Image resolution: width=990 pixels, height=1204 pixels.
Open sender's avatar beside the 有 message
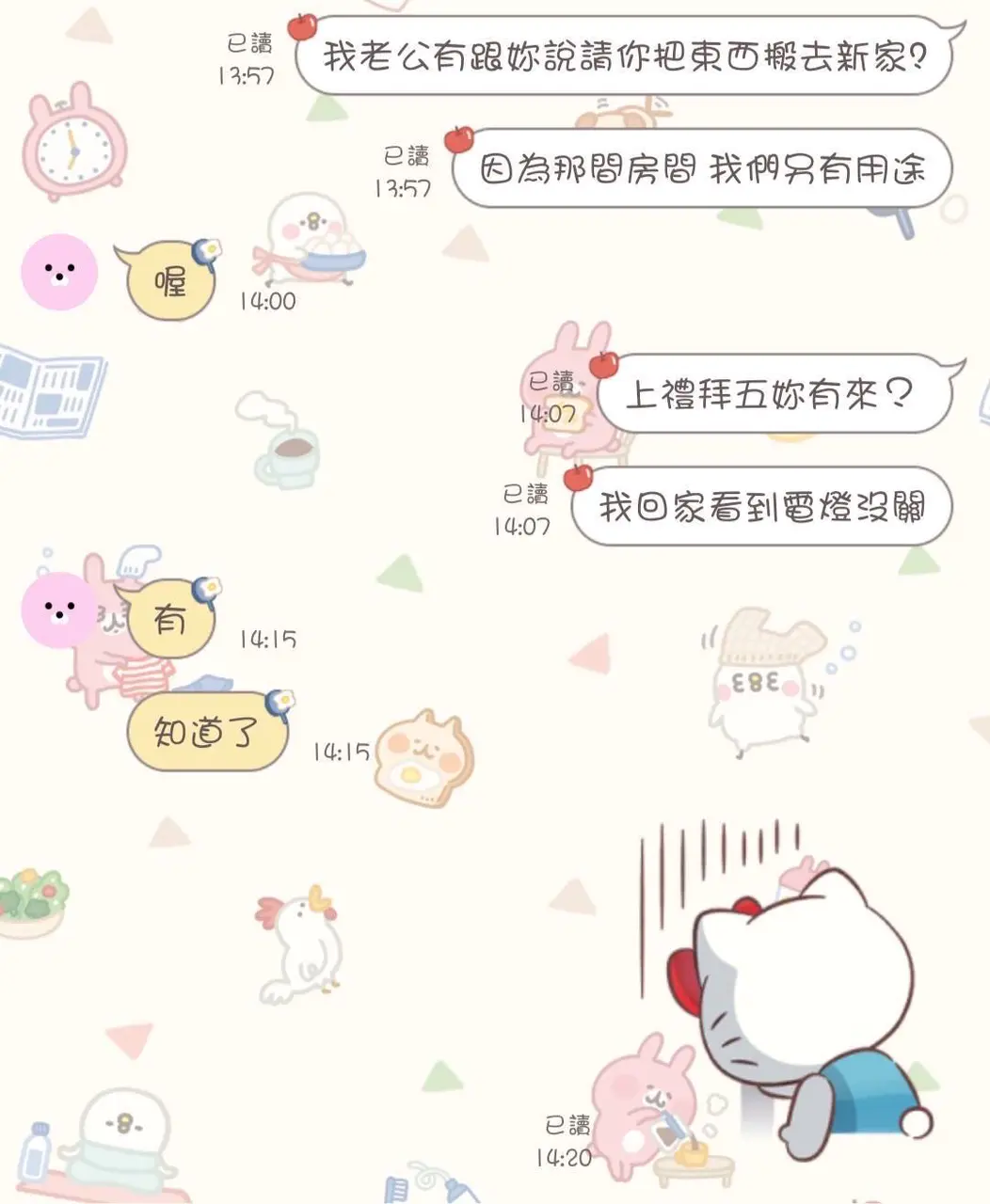point(59,611)
